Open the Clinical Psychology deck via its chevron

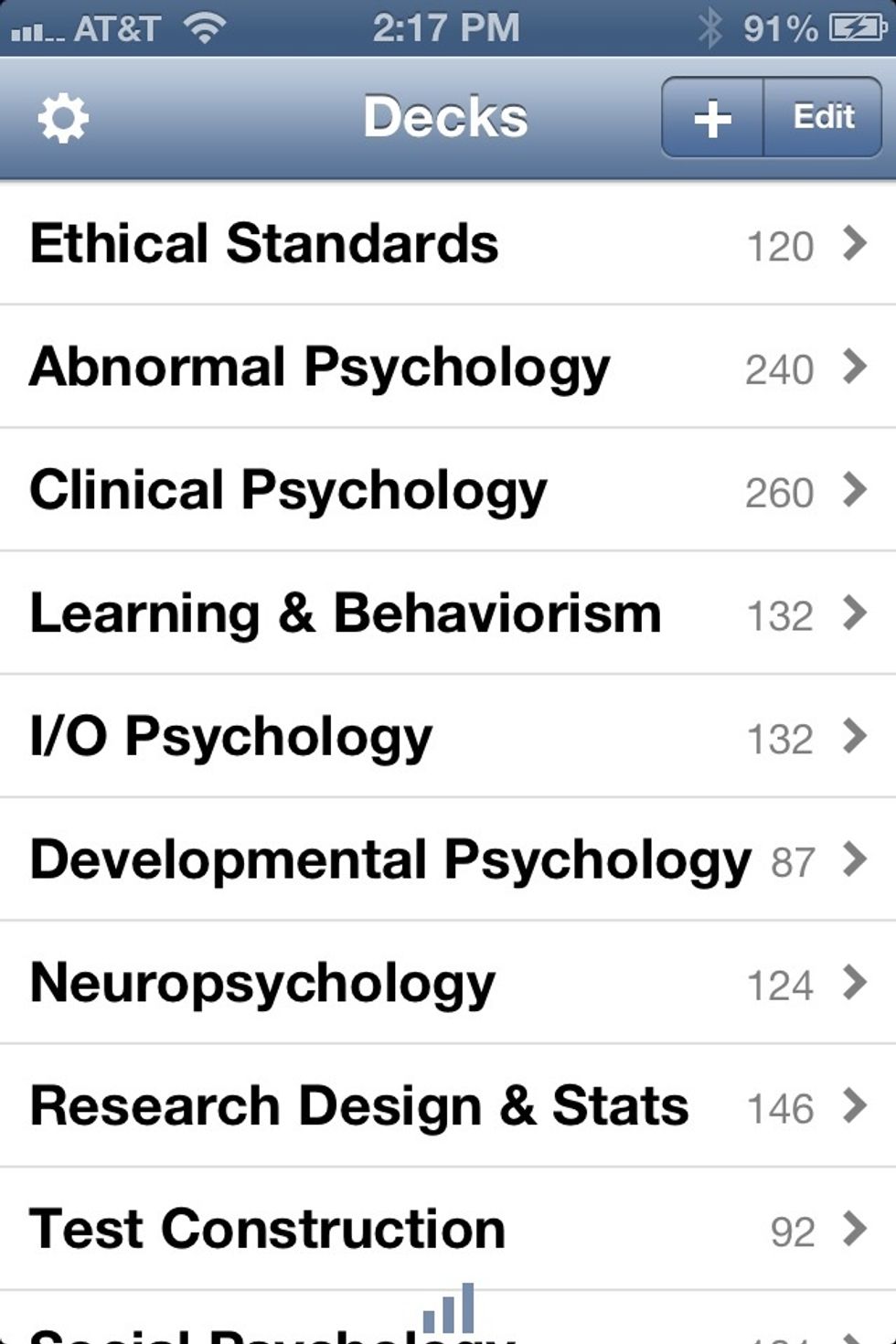click(856, 490)
